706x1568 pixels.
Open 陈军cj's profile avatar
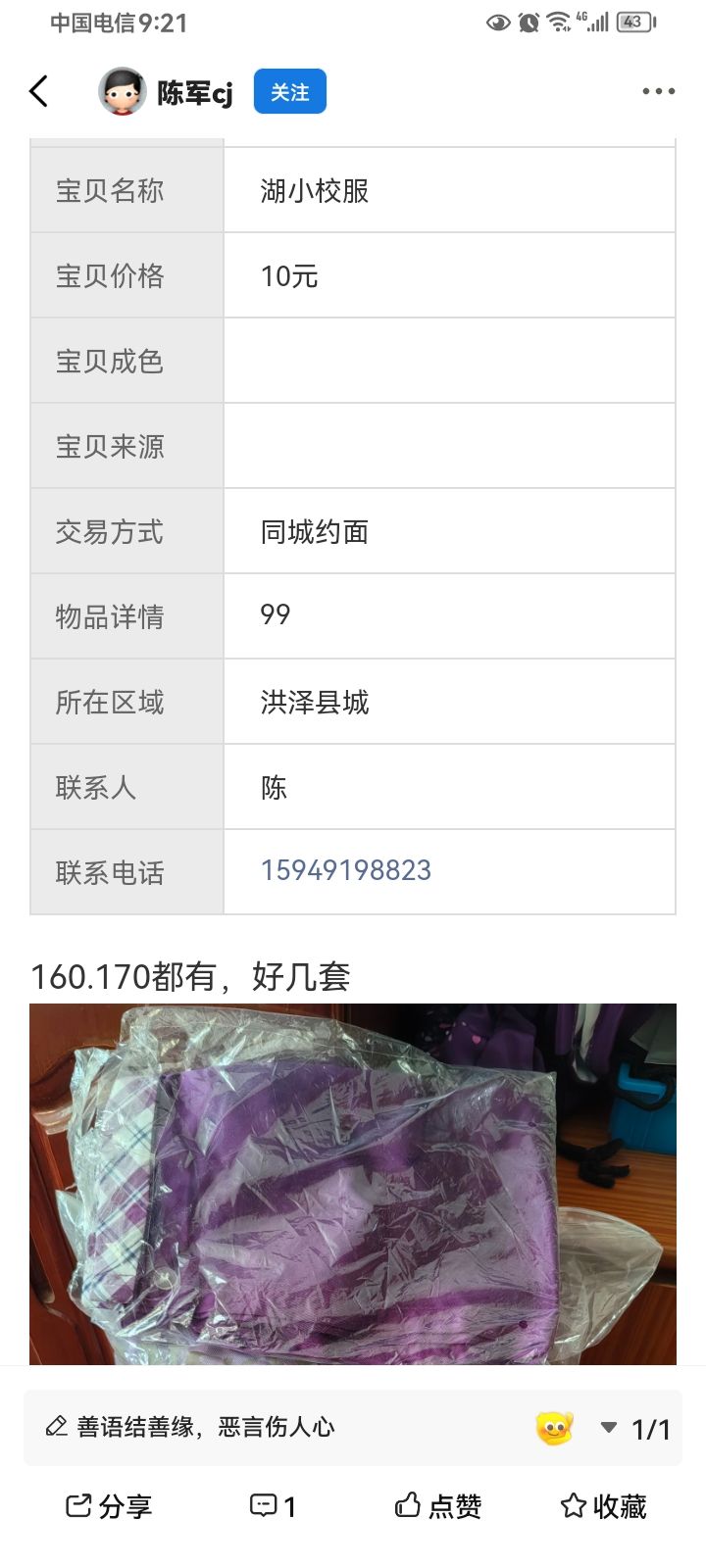coord(123,92)
